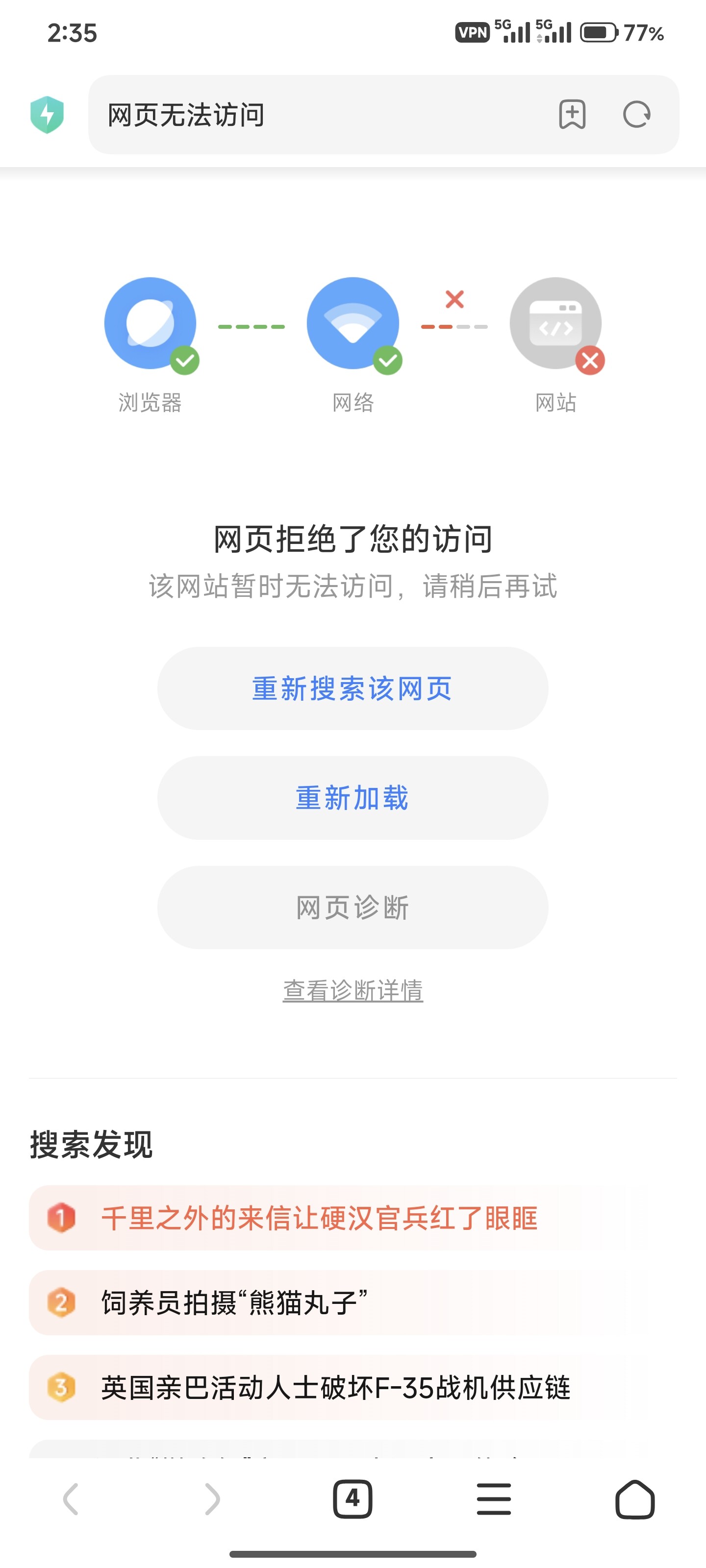The width and height of the screenshot is (706, 1568).
Task: Open trending item about the F-35战机供应链
Action: pos(353,1387)
